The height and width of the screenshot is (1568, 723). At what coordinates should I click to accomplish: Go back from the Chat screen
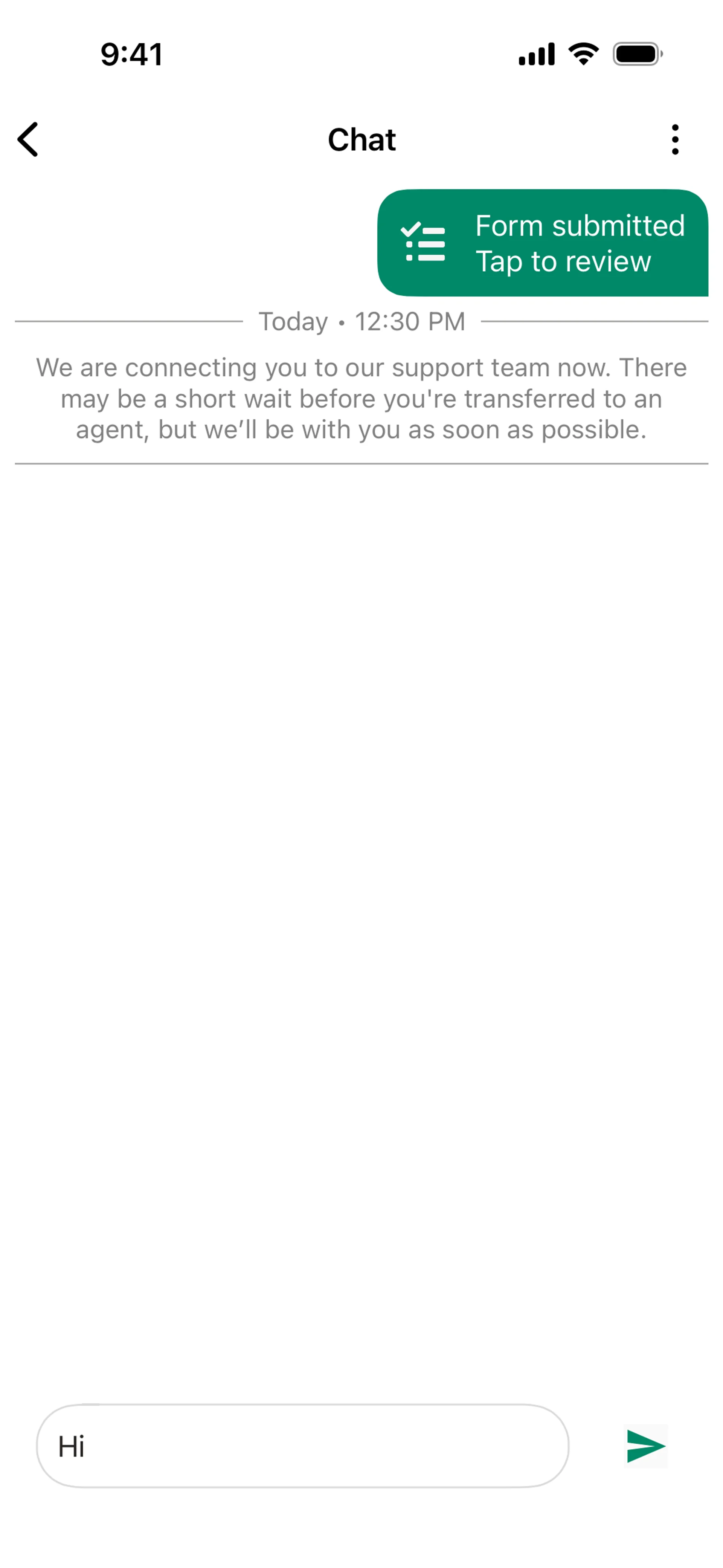click(x=28, y=139)
